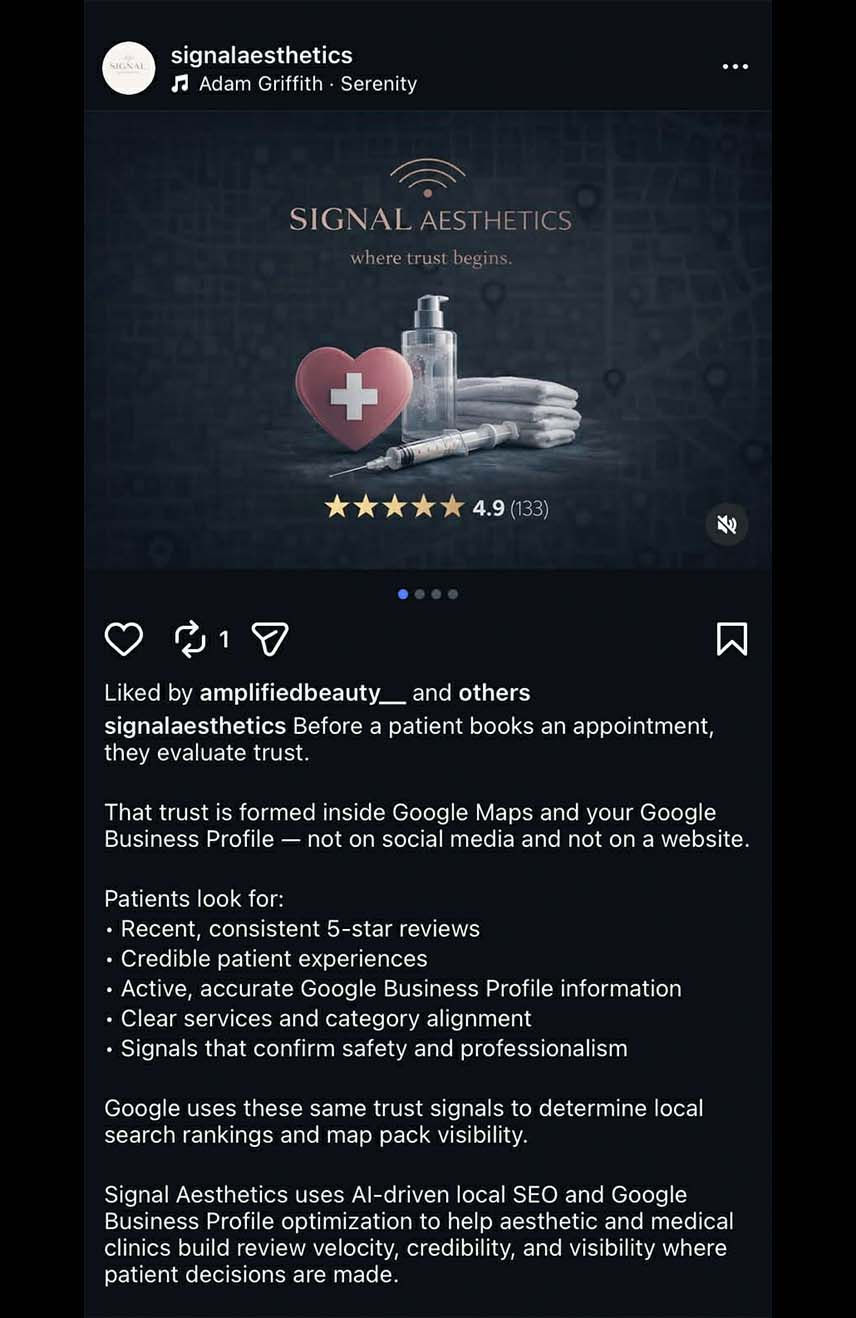Image resolution: width=856 pixels, height=1318 pixels.
Task: Unmute the post audio
Action: [x=727, y=525]
